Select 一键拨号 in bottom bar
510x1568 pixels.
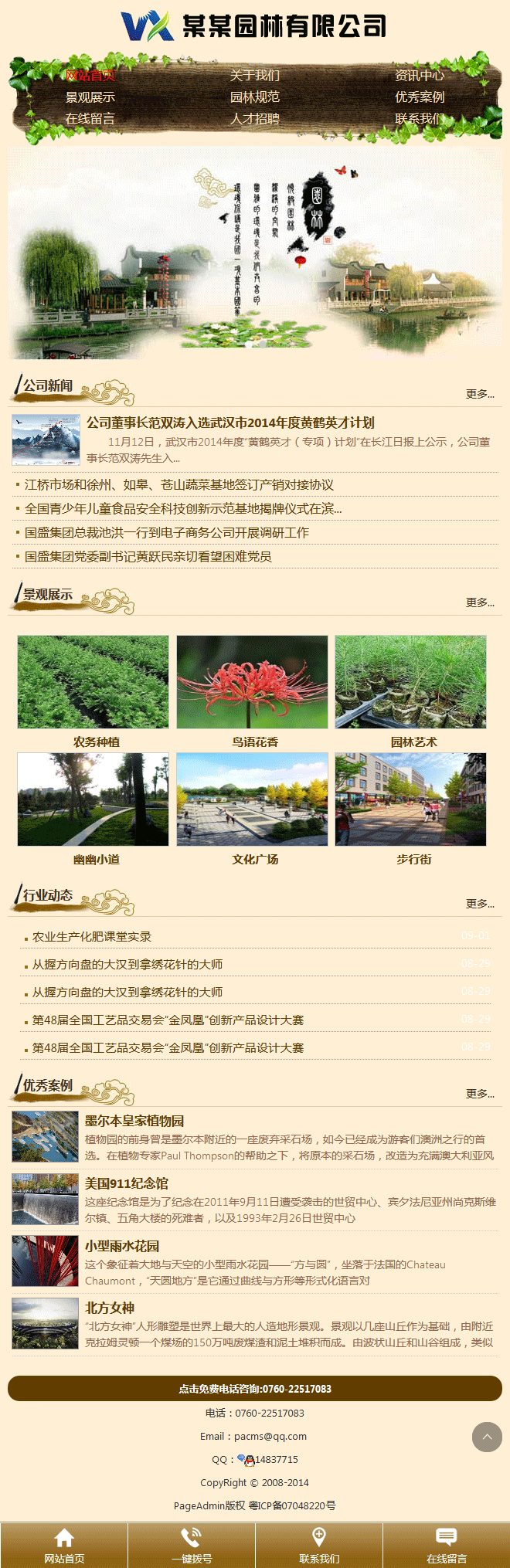tap(191, 1545)
